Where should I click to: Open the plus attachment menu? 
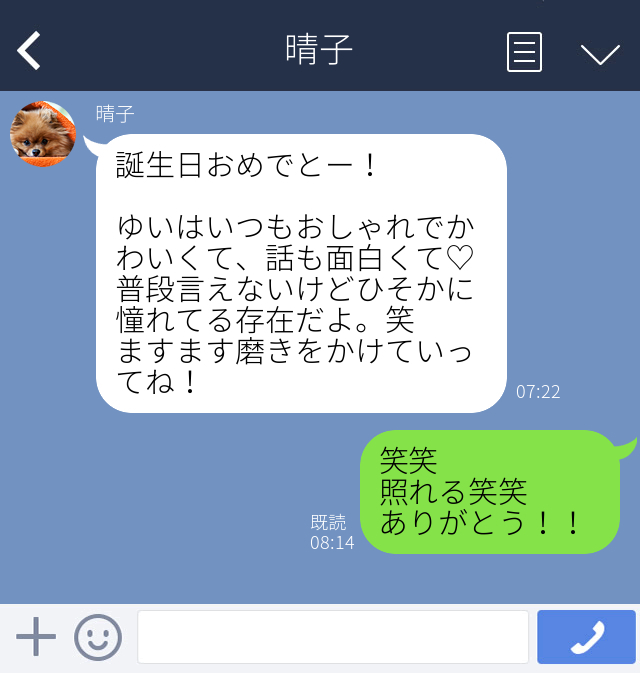tap(36, 637)
